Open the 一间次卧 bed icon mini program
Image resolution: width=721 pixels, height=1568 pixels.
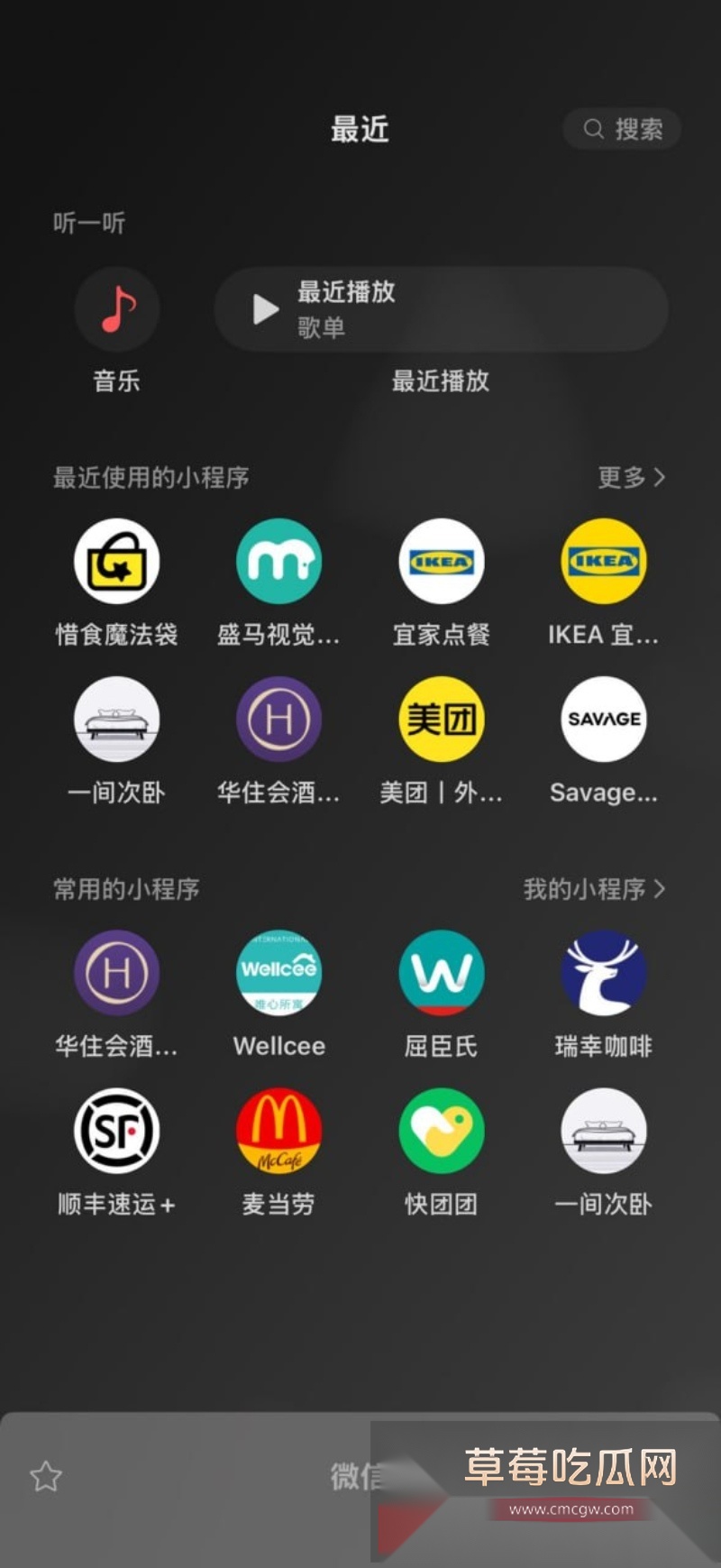pyautogui.click(x=116, y=719)
